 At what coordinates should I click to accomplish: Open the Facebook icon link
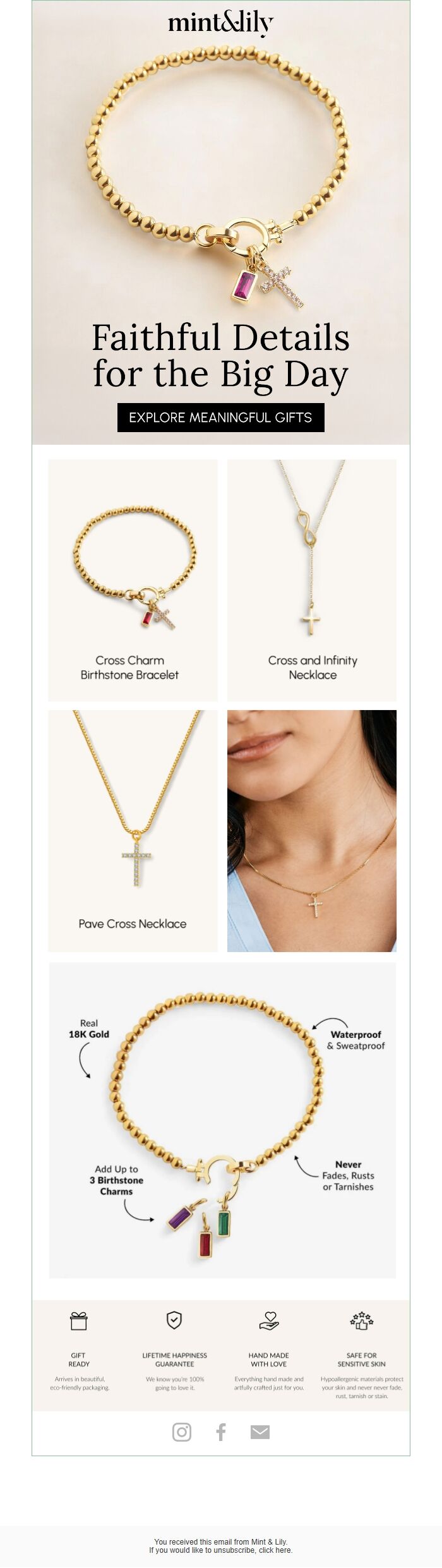click(x=221, y=1432)
